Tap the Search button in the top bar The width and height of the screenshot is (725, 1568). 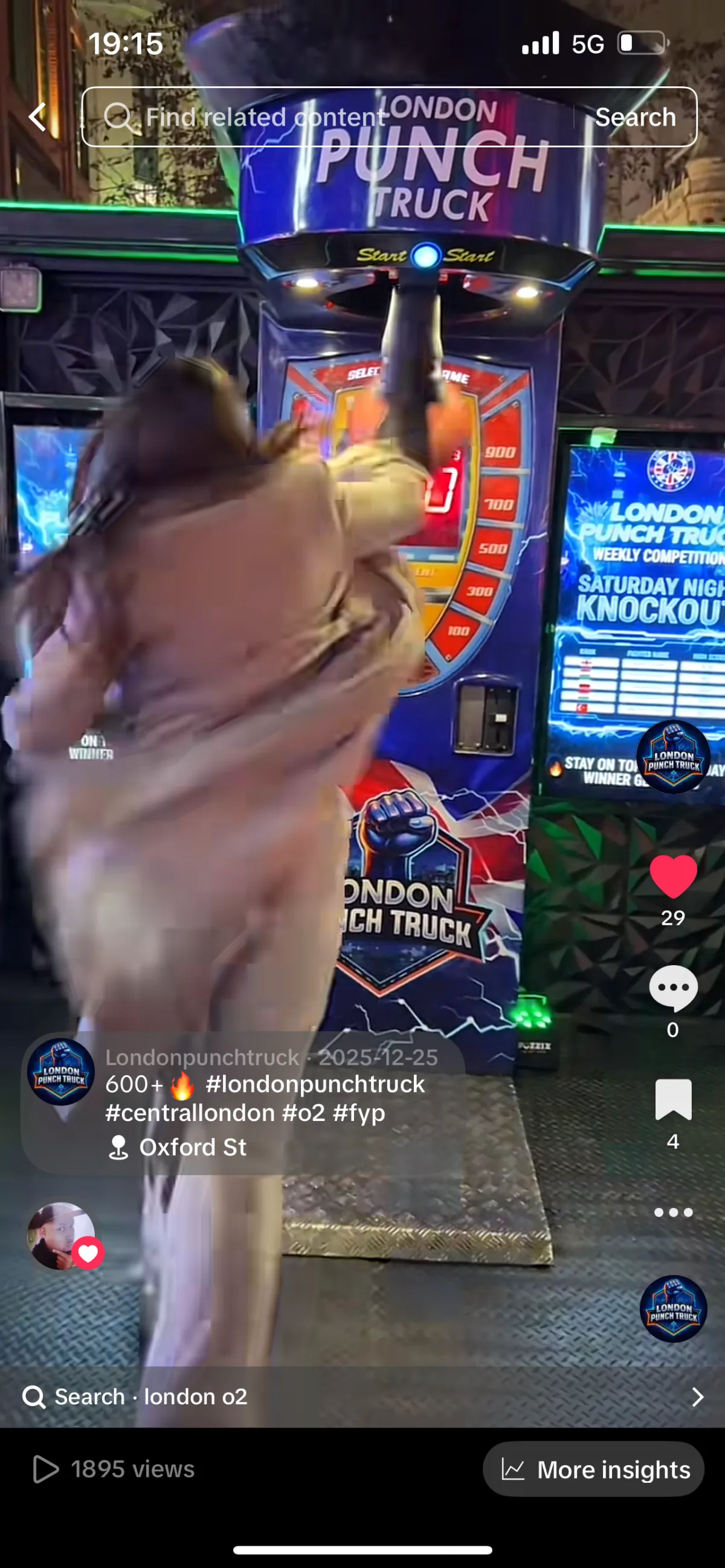[635, 117]
